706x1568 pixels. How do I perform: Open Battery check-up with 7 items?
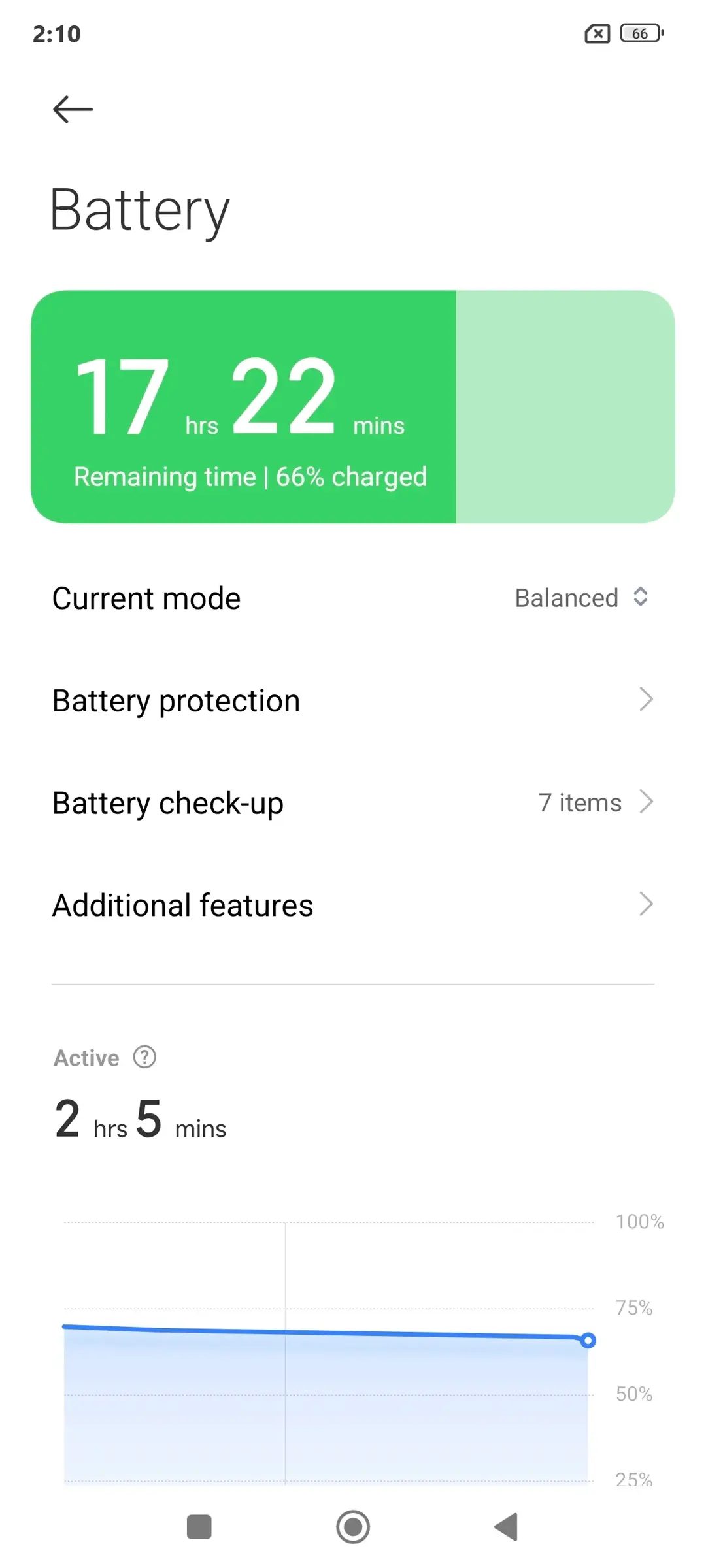point(353,803)
